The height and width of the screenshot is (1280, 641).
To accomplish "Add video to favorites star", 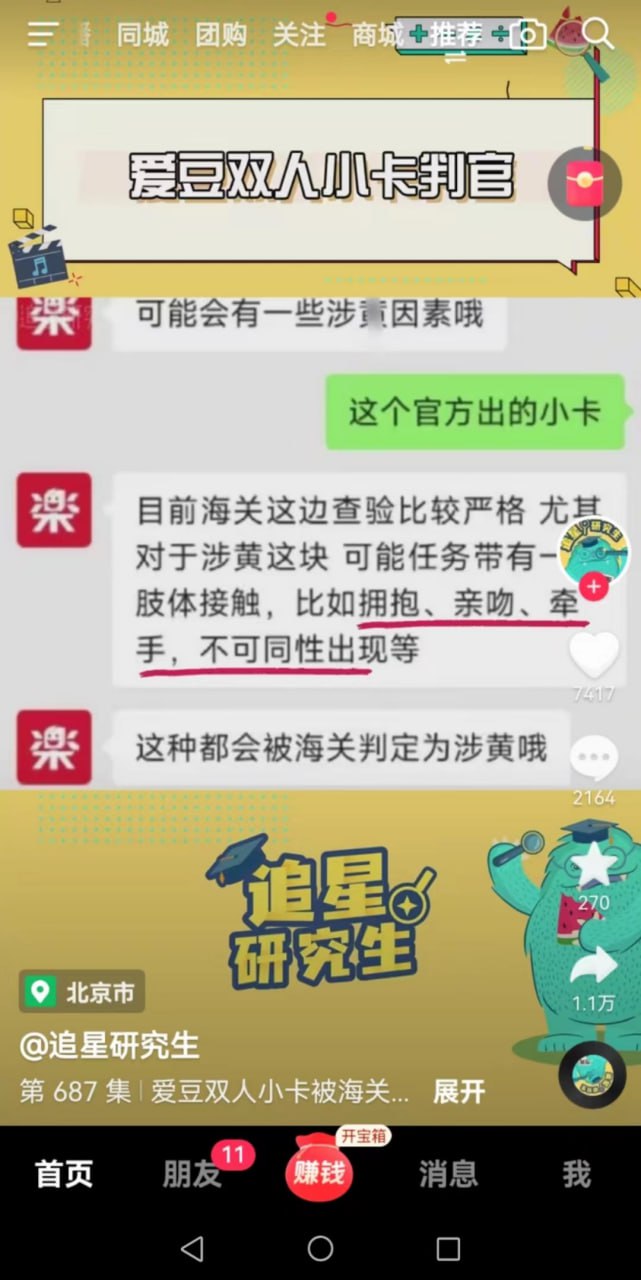I will 593,864.
